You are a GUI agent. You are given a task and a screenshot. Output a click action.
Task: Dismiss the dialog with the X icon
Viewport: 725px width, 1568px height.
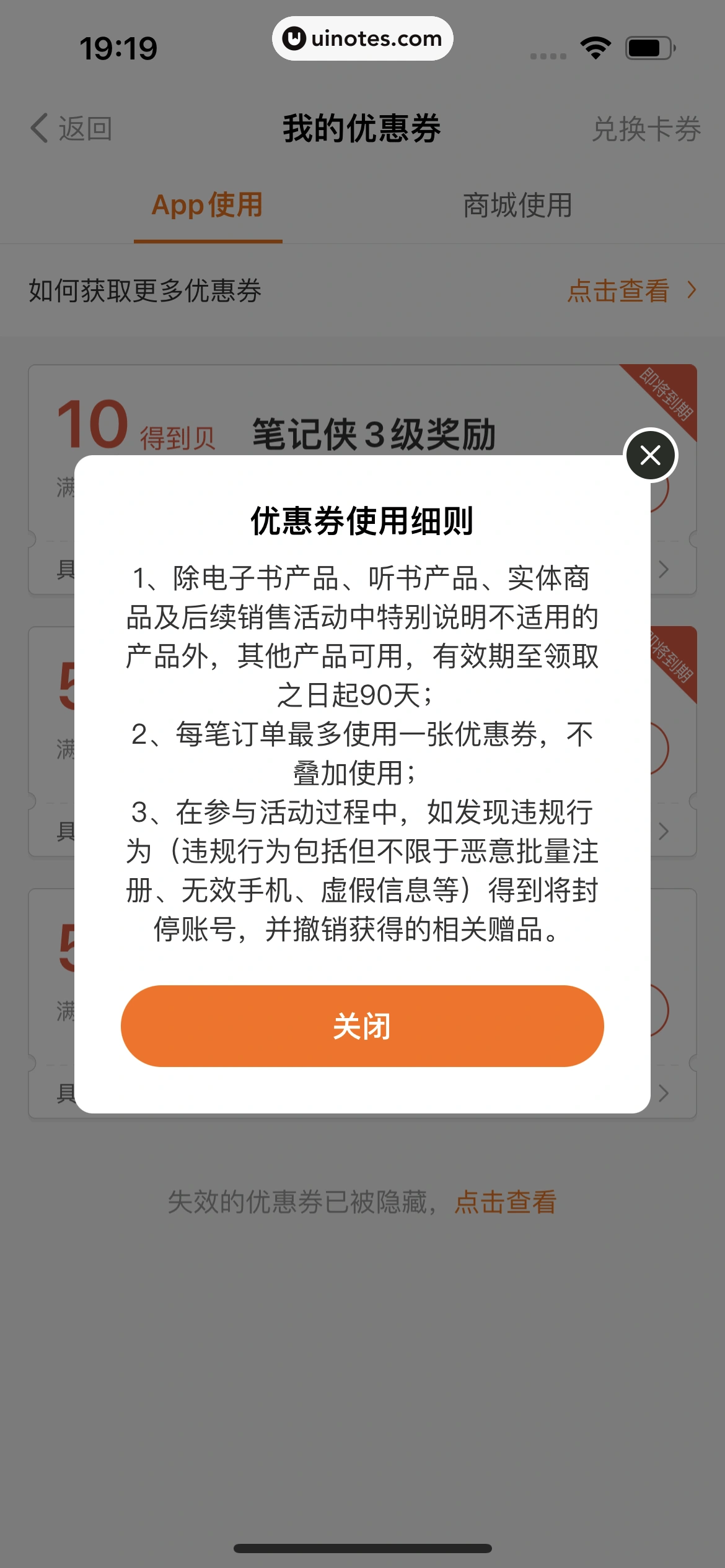coord(650,455)
